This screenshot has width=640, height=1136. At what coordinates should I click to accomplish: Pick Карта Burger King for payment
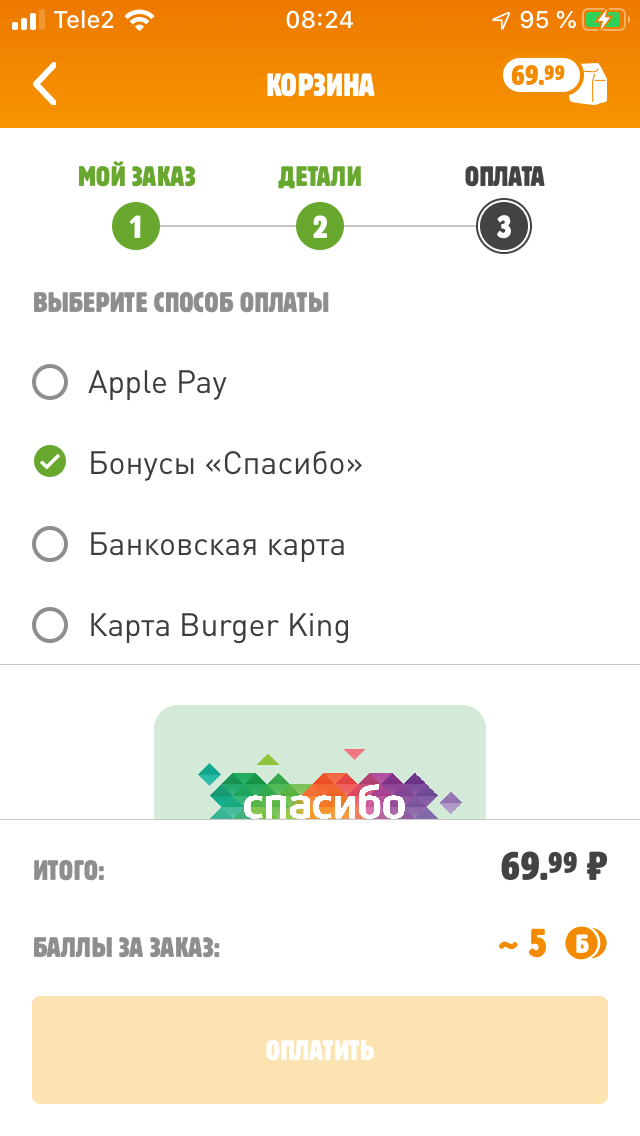click(x=50, y=626)
